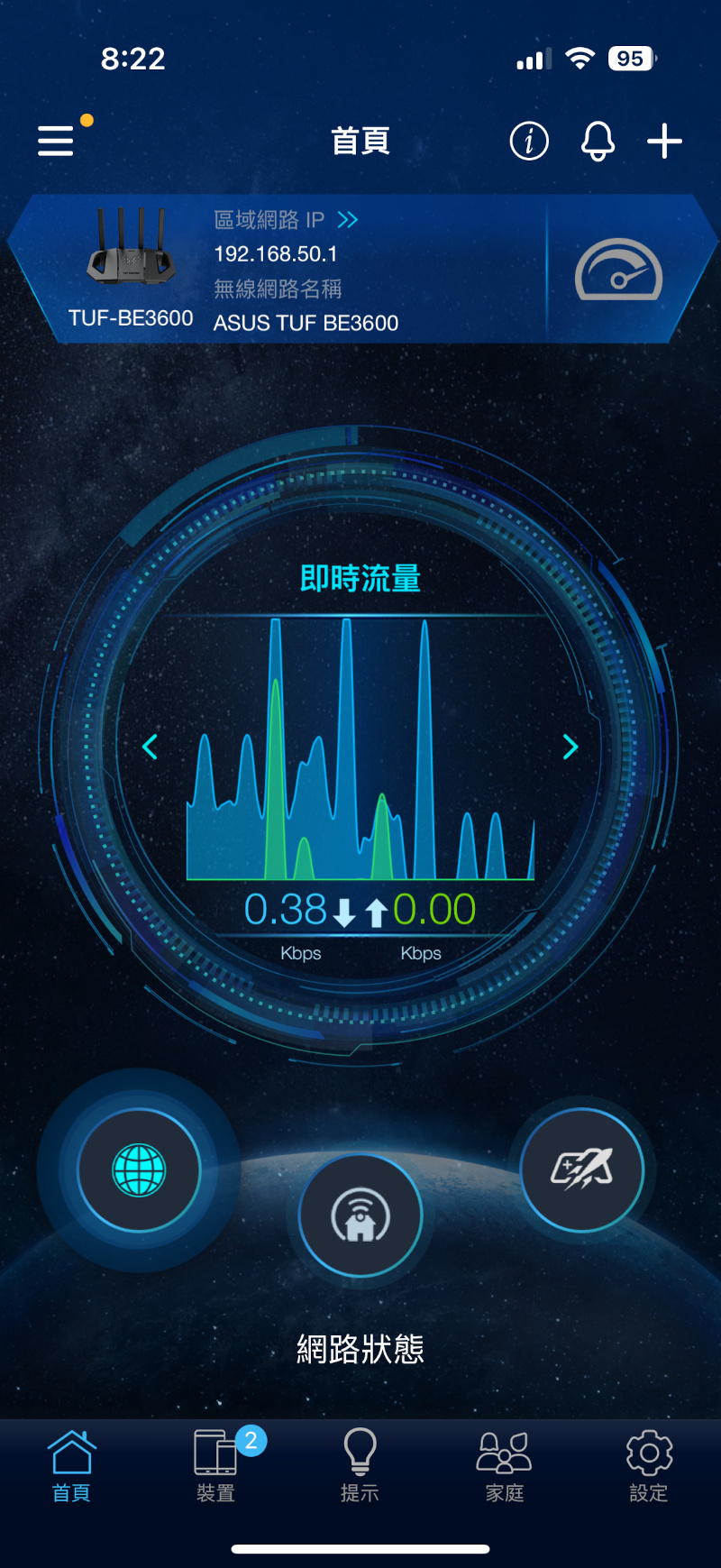Tap the 區域網路 IP arrows
Image resolution: width=721 pixels, height=1568 pixels.
tap(347, 220)
